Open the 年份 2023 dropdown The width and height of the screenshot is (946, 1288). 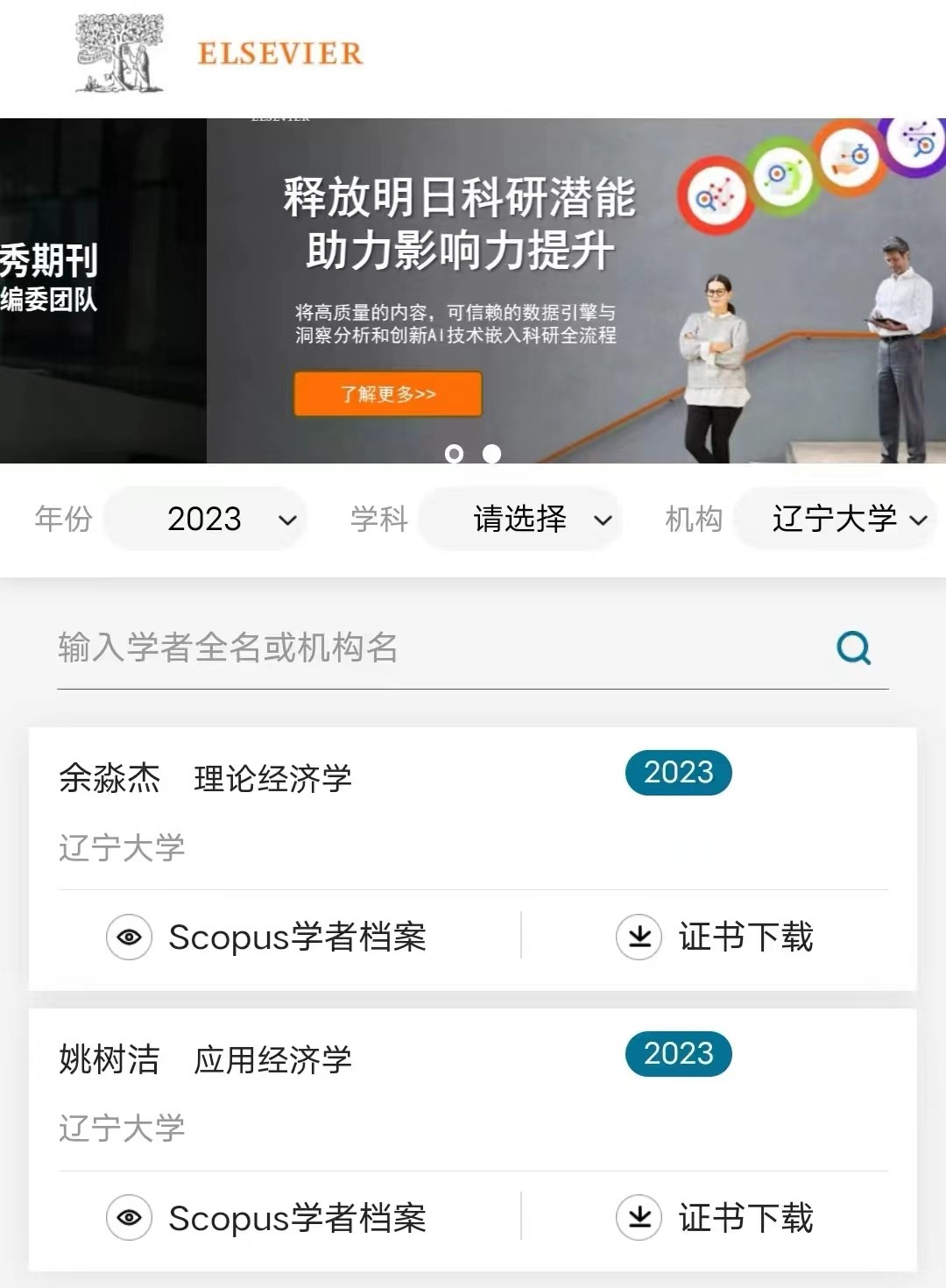(206, 519)
